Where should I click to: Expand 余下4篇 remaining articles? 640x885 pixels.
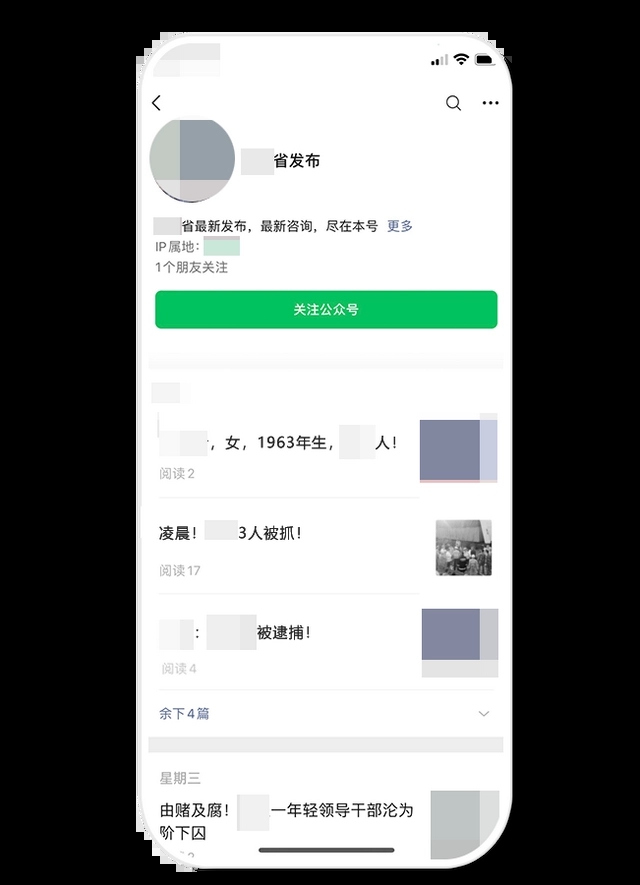coord(185,713)
